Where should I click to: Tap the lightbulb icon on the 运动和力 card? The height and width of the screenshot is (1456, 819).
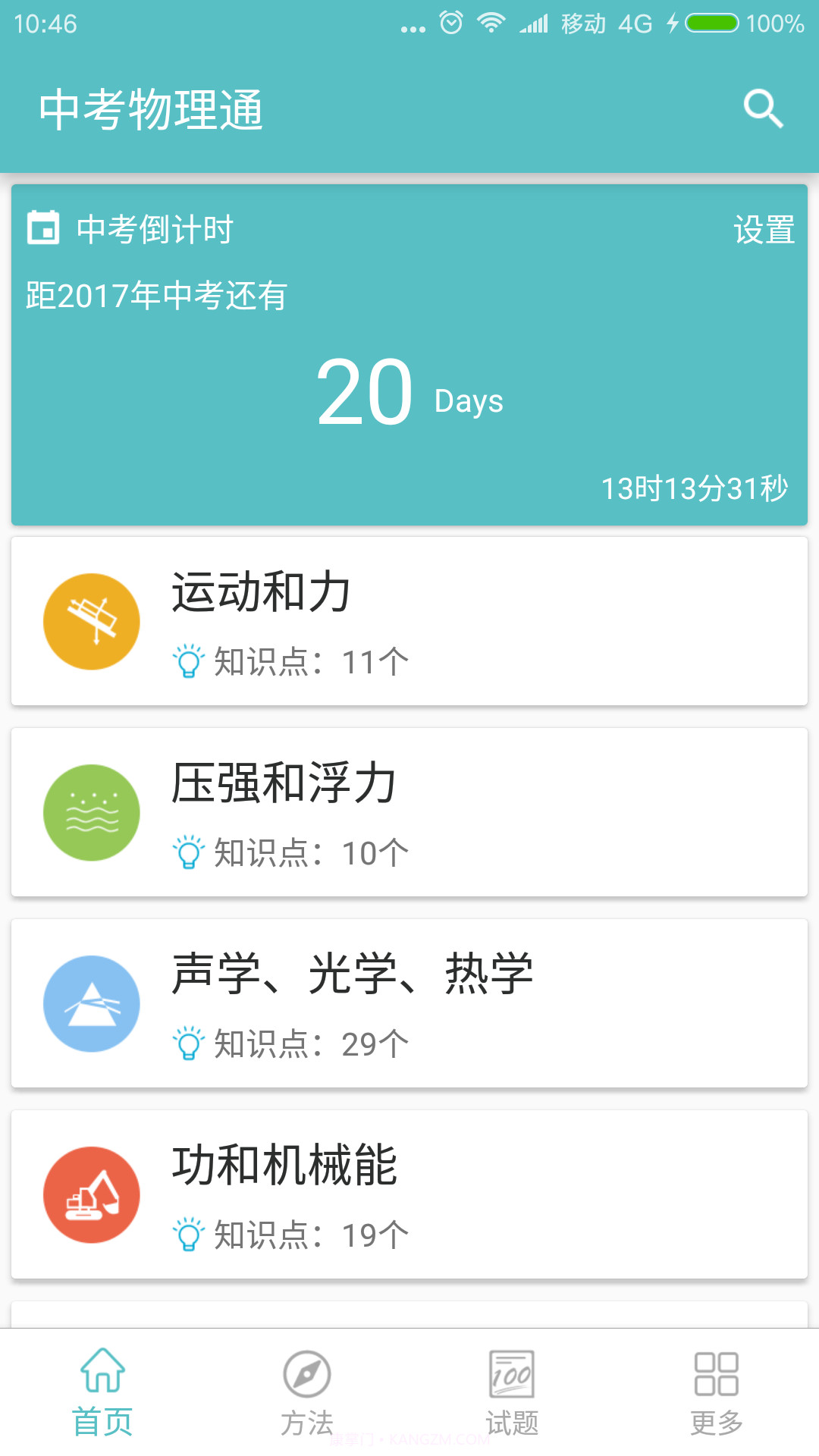coord(190,661)
